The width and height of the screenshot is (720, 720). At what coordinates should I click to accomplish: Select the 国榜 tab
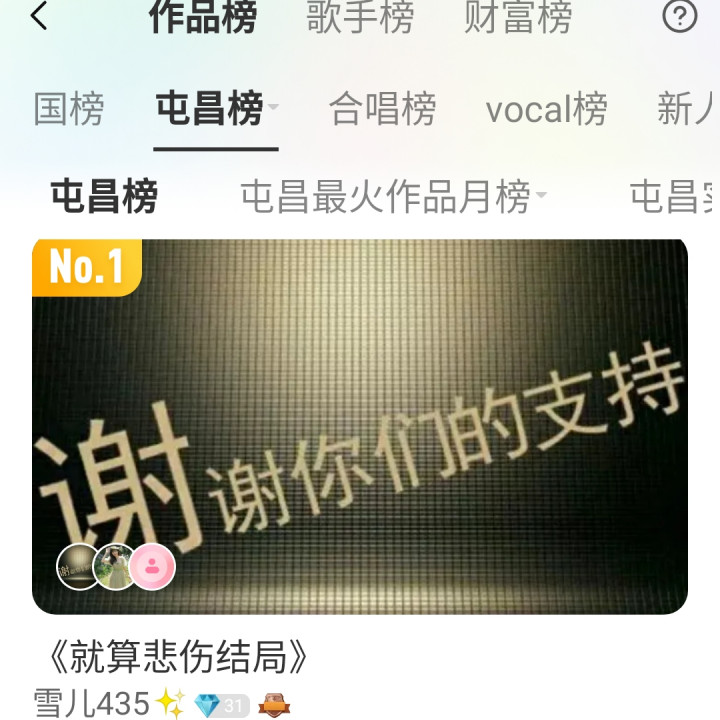69,109
